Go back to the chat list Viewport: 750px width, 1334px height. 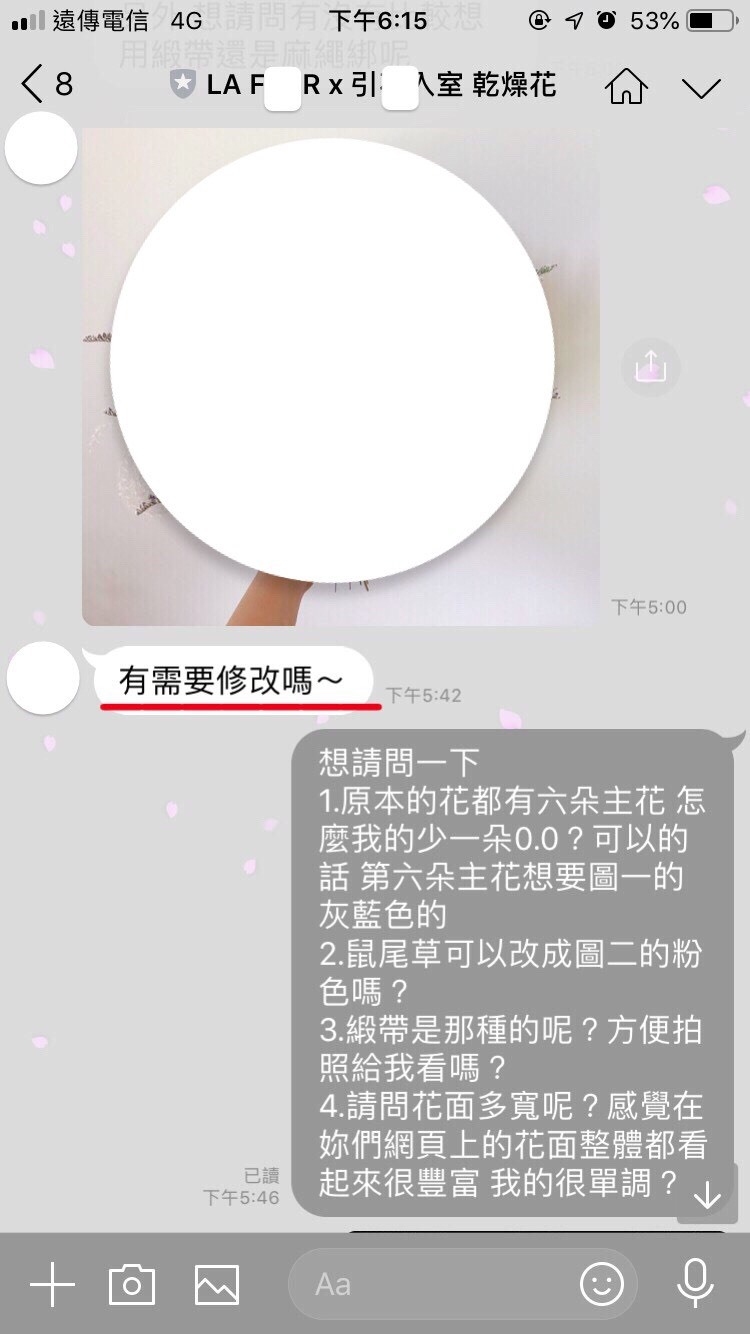pos(45,85)
